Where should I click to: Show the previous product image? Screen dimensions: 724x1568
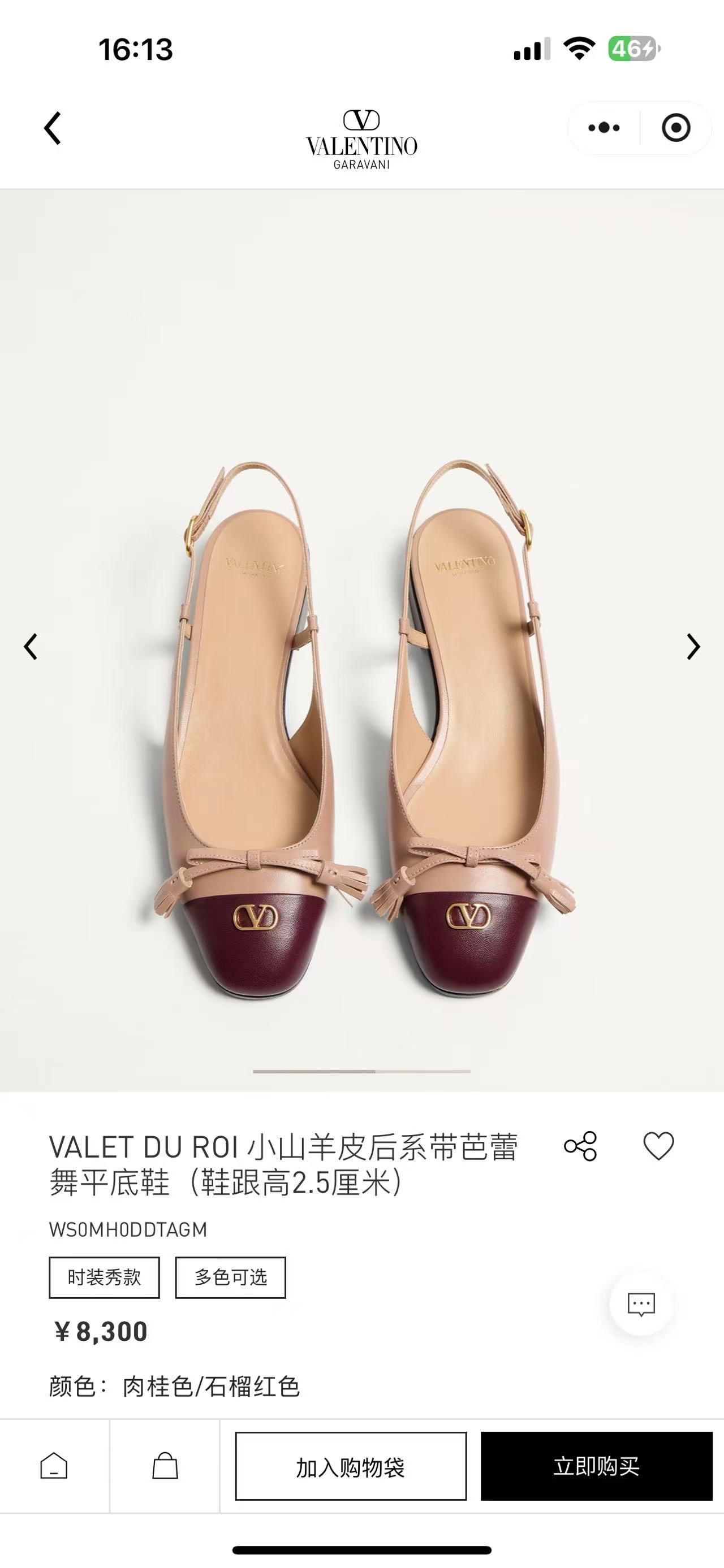pyautogui.click(x=31, y=647)
